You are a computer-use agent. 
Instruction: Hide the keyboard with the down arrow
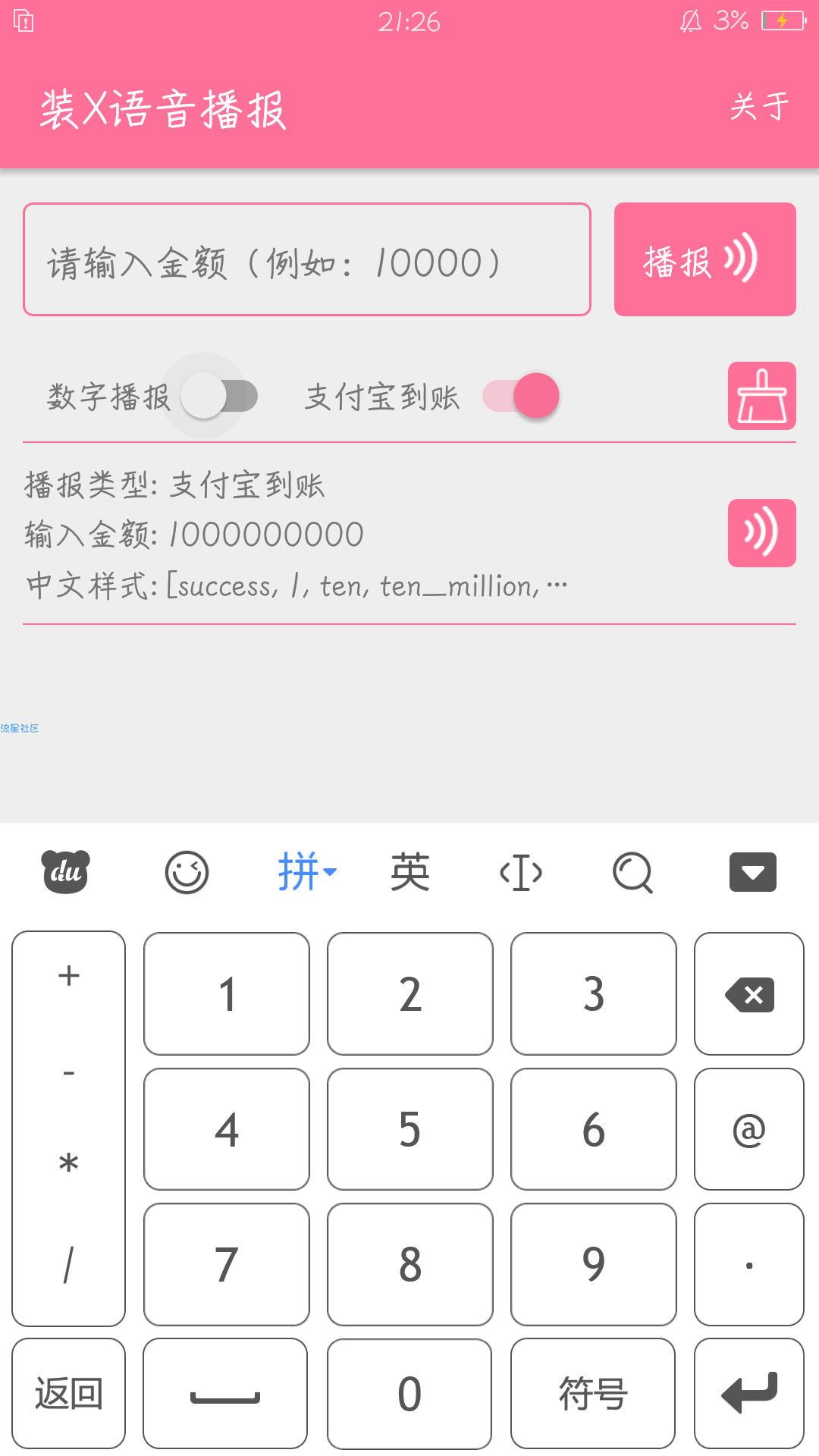tap(752, 872)
